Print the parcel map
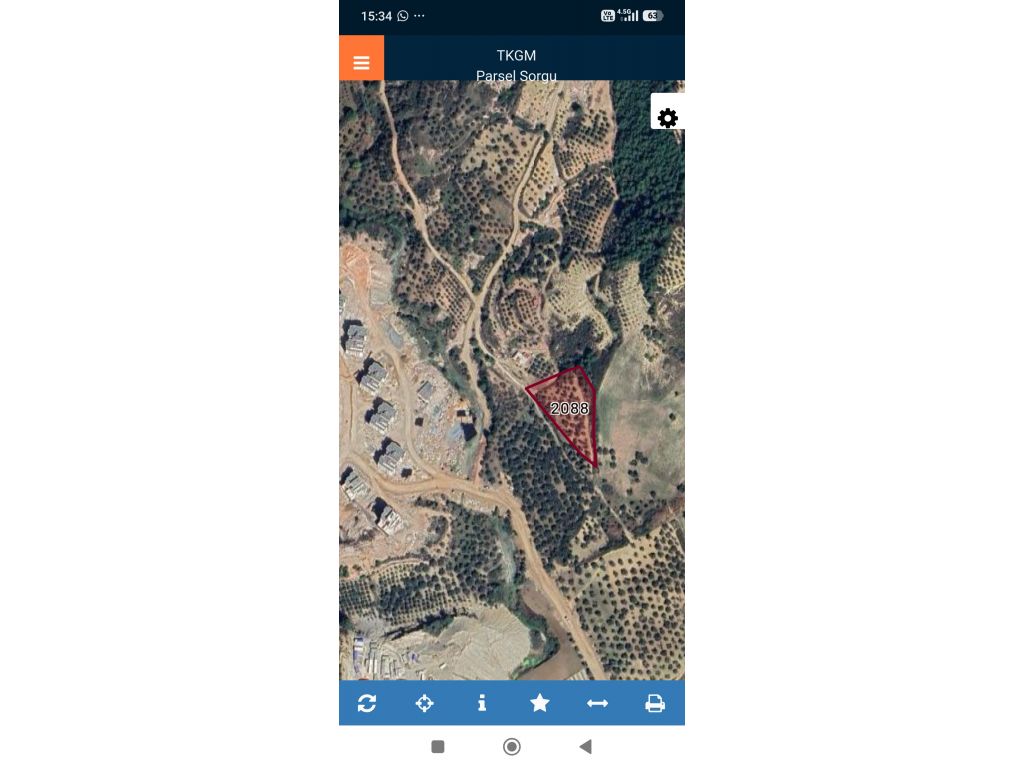1024x768 pixels. [655, 703]
